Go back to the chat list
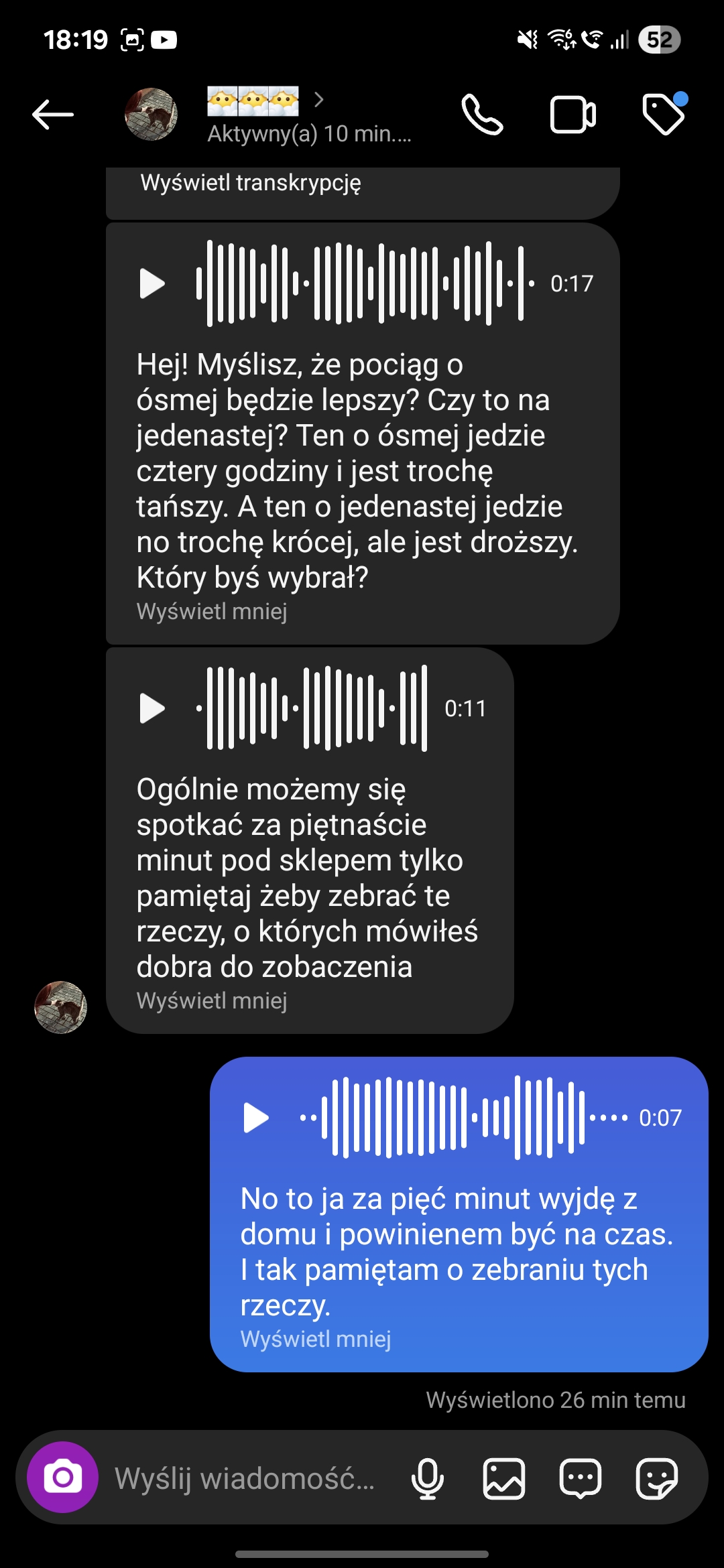 53,115
